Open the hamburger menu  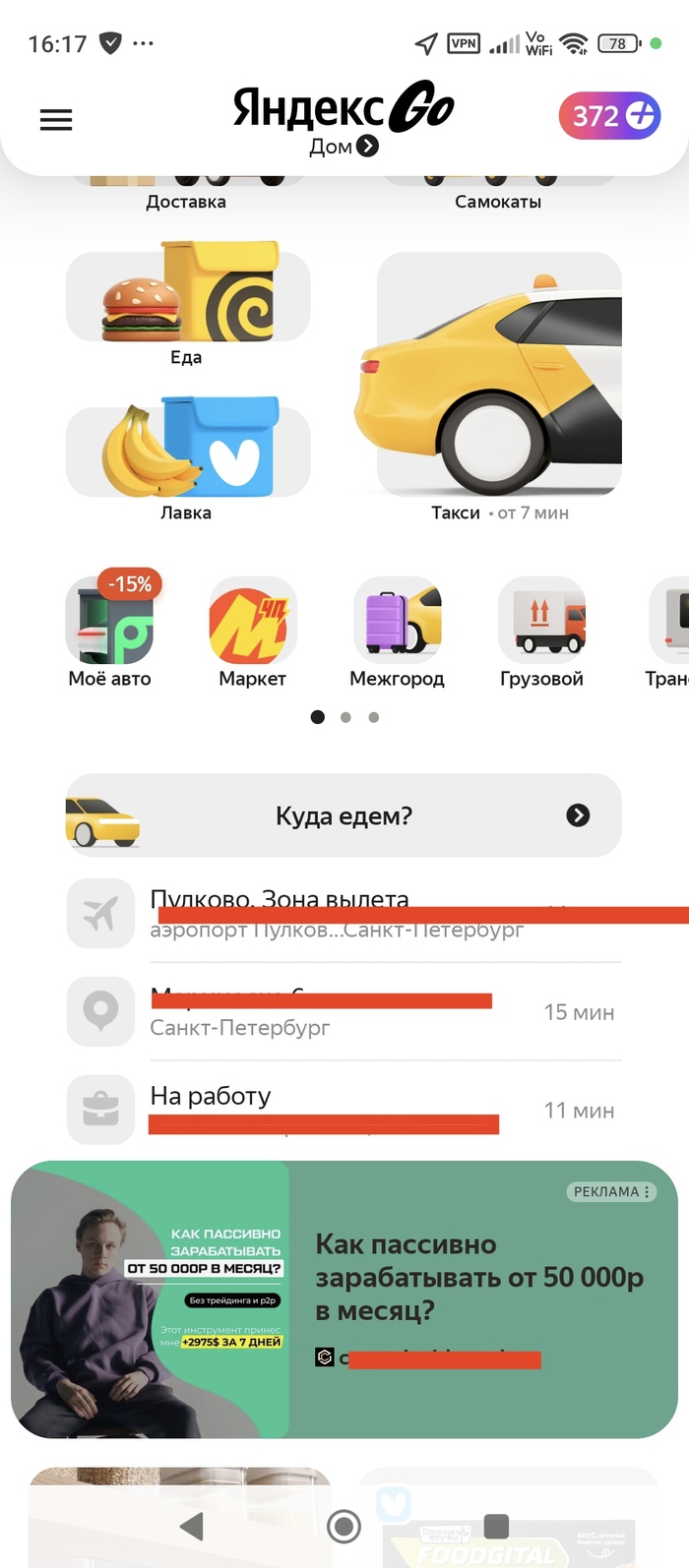pos(56,120)
